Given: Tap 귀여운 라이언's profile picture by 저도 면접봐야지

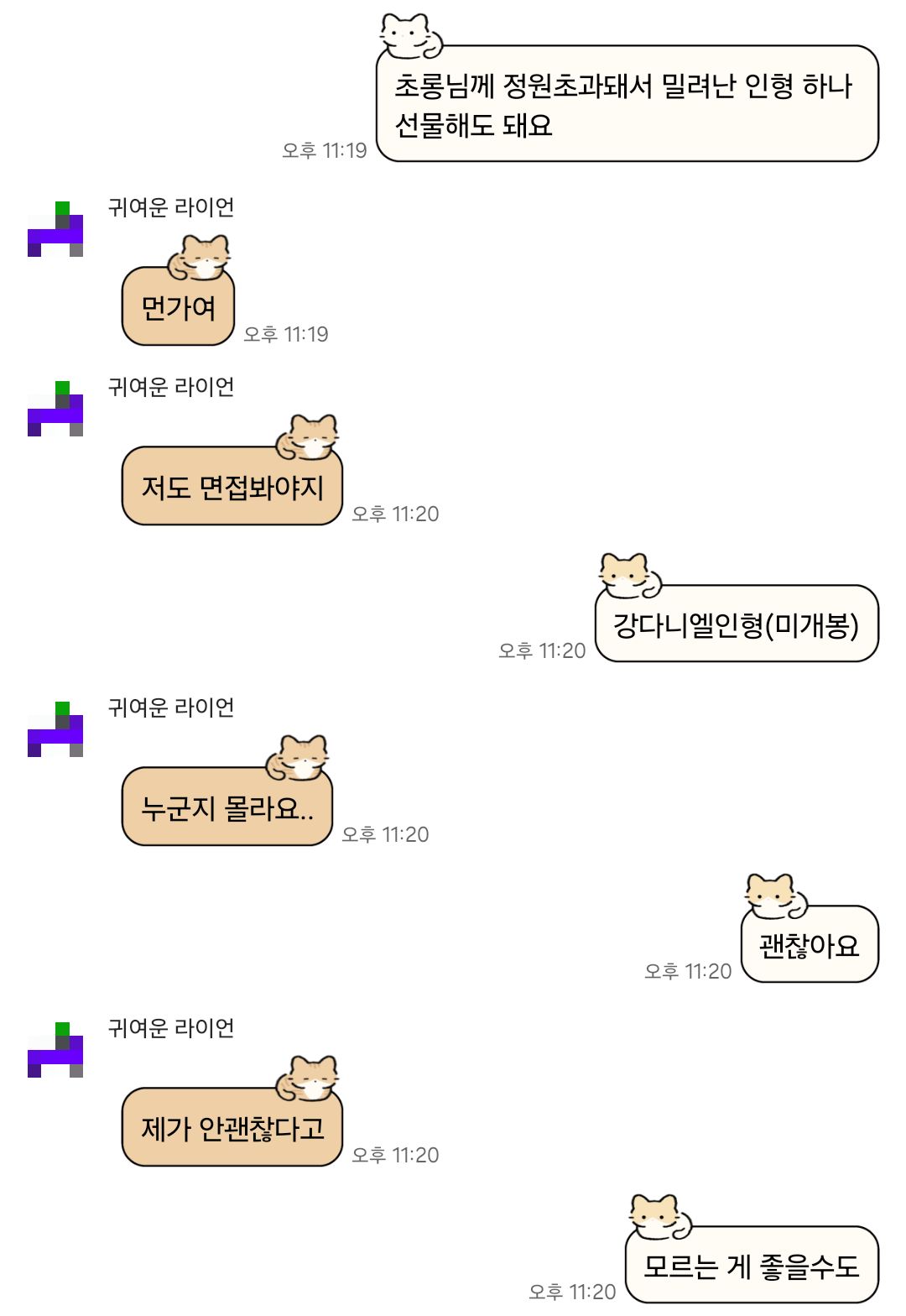Looking at the screenshot, I should (x=55, y=409).
